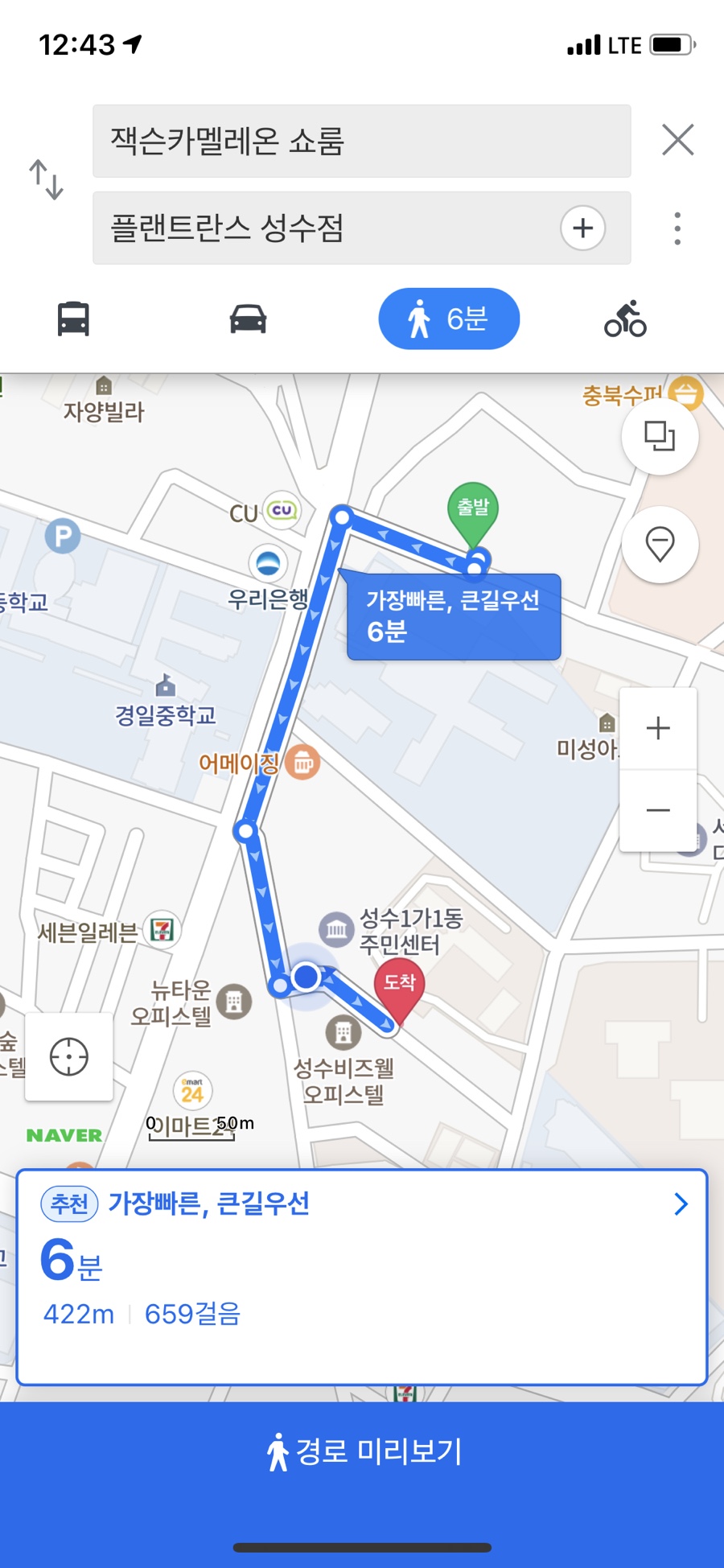Zoom out using the minus control
This screenshot has width=724, height=1568.
(658, 809)
